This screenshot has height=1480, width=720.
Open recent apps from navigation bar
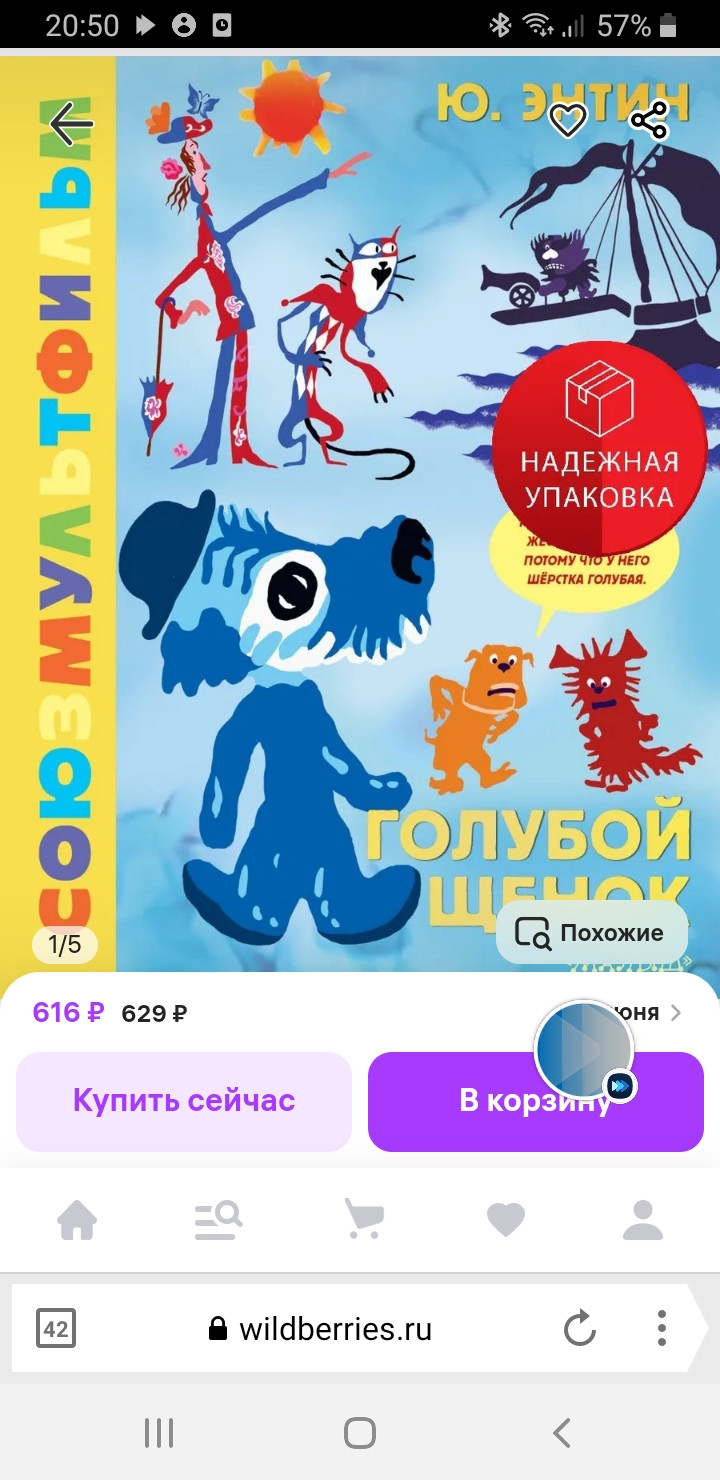pyautogui.click(x=159, y=1433)
